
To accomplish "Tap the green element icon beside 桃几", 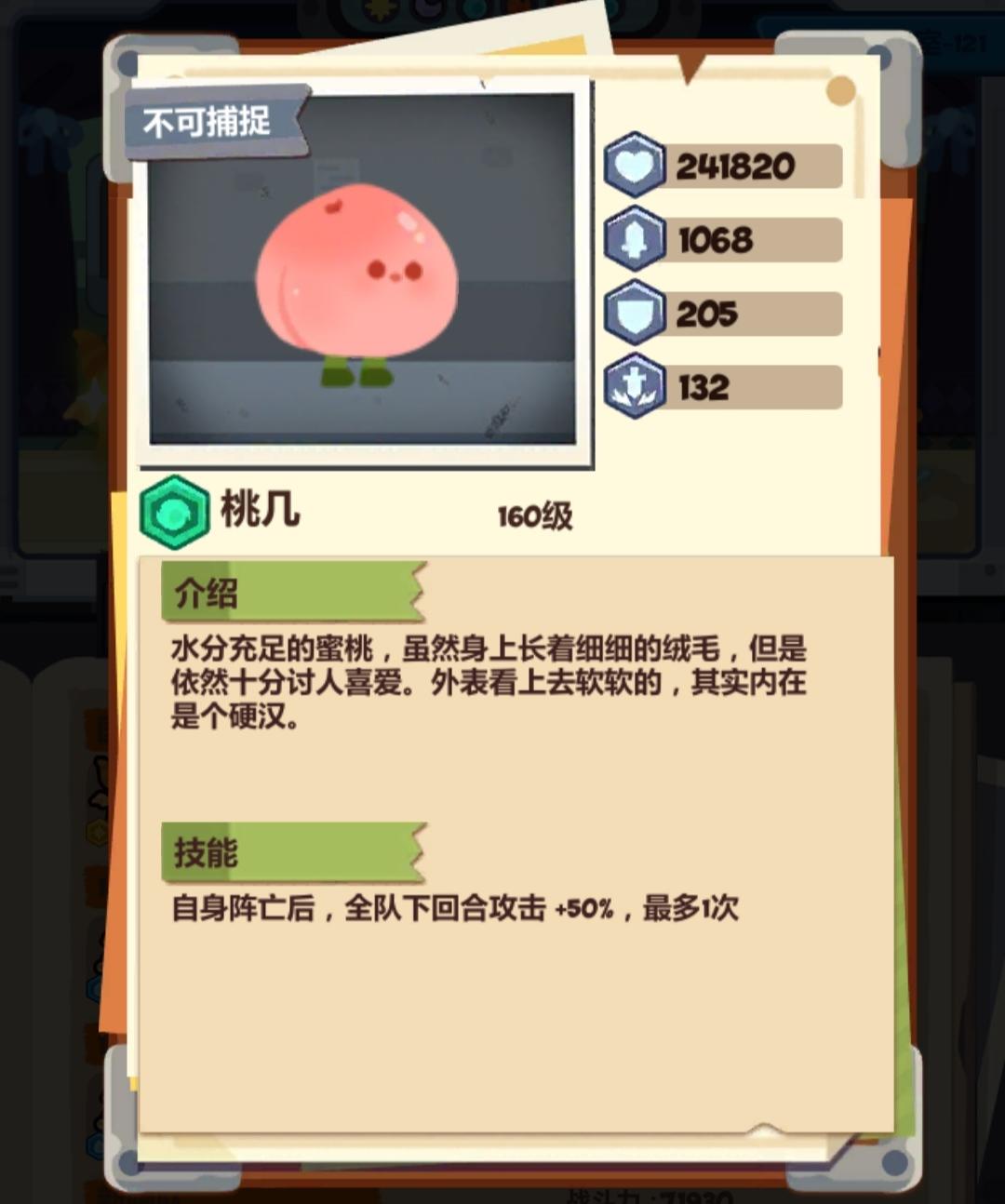I will pos(174,512).
